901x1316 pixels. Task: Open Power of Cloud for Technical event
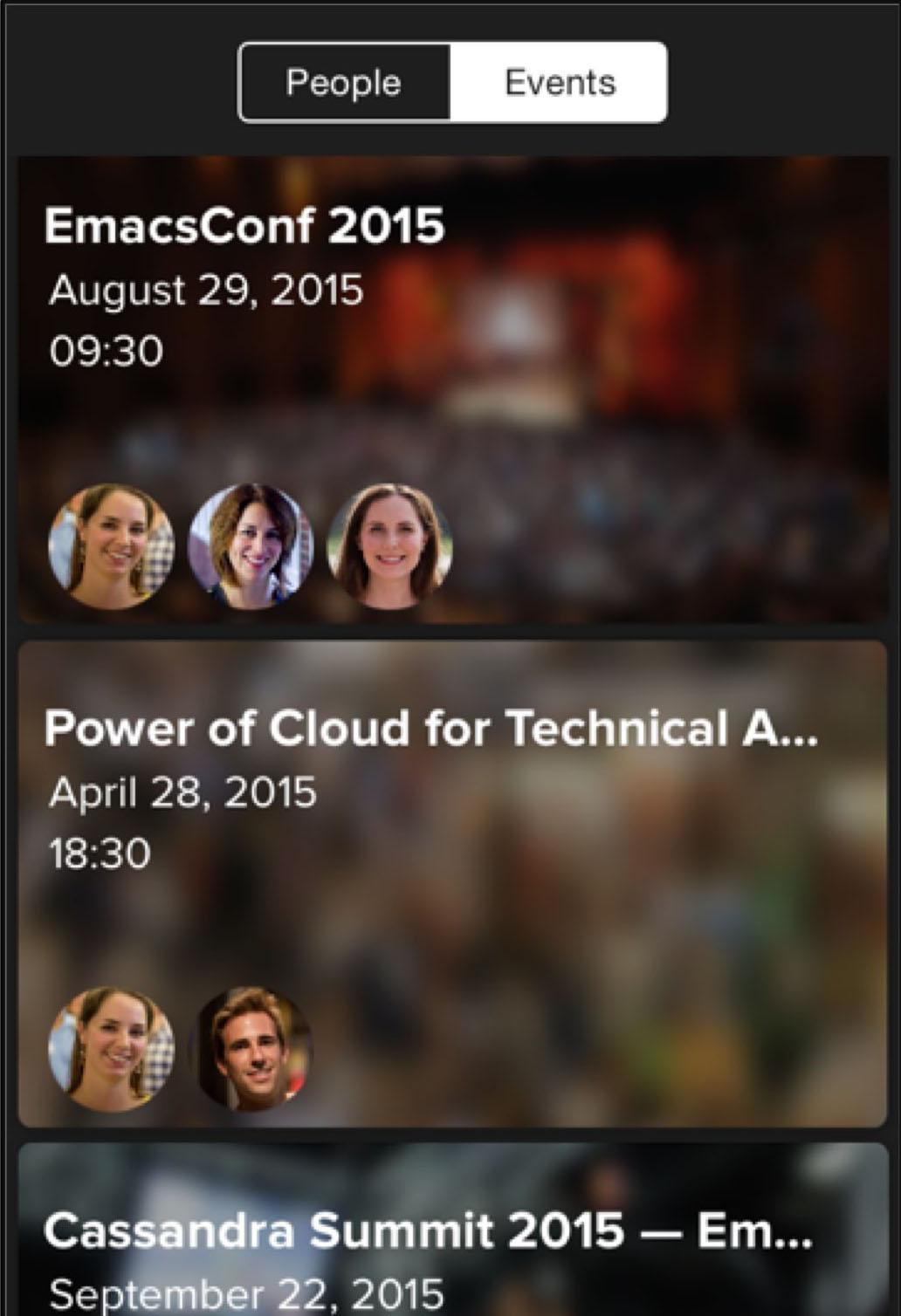452,883
